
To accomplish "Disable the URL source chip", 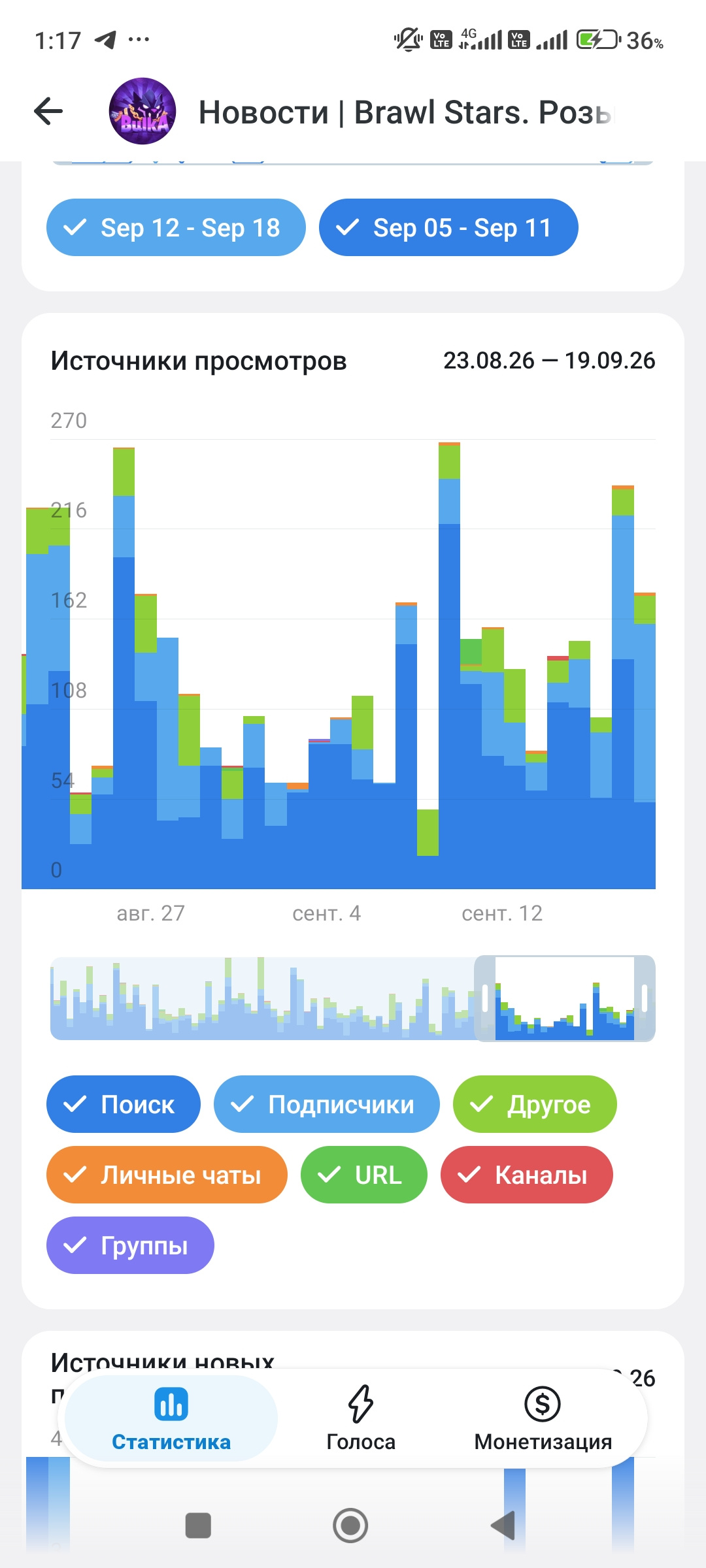I will pyautogui.click(x=363, y=1175).
